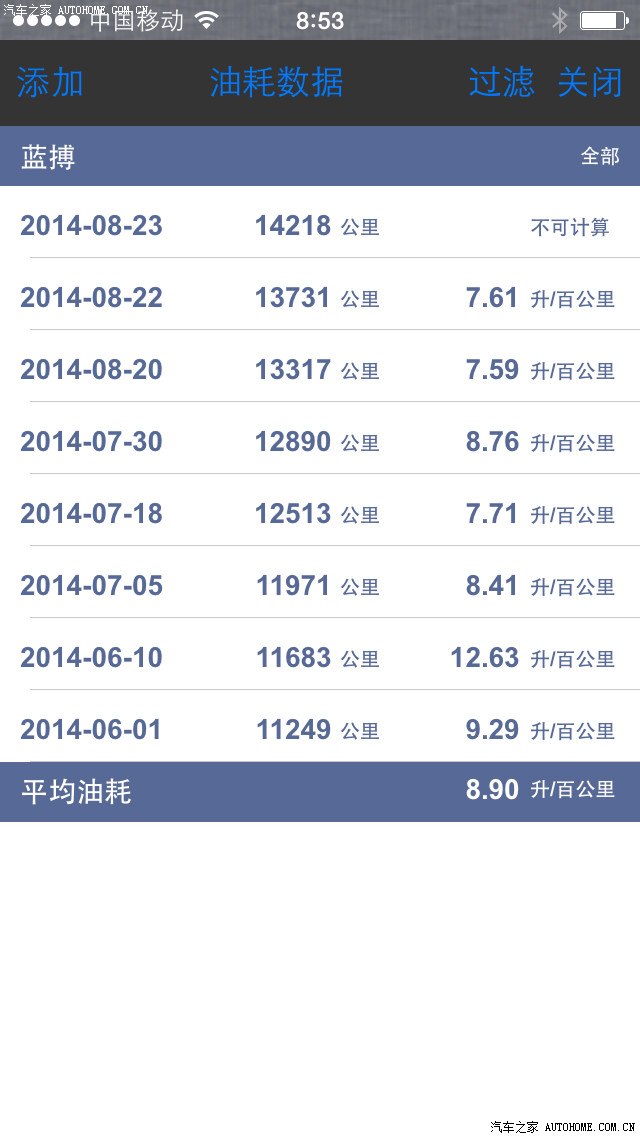
Task: Open the 过滤 filter option
Action: tap(501, 83)
